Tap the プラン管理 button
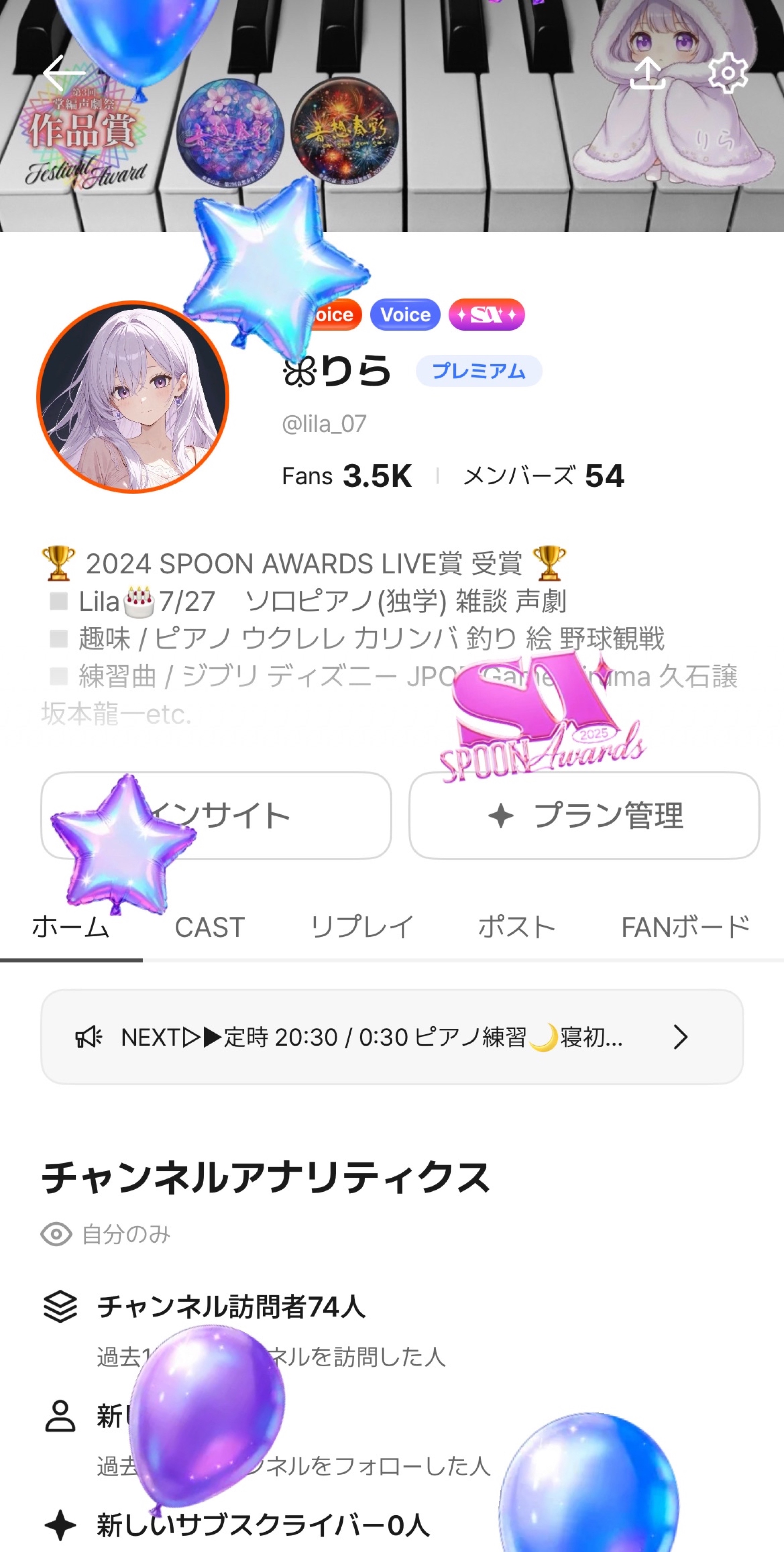 click(584, 816)
